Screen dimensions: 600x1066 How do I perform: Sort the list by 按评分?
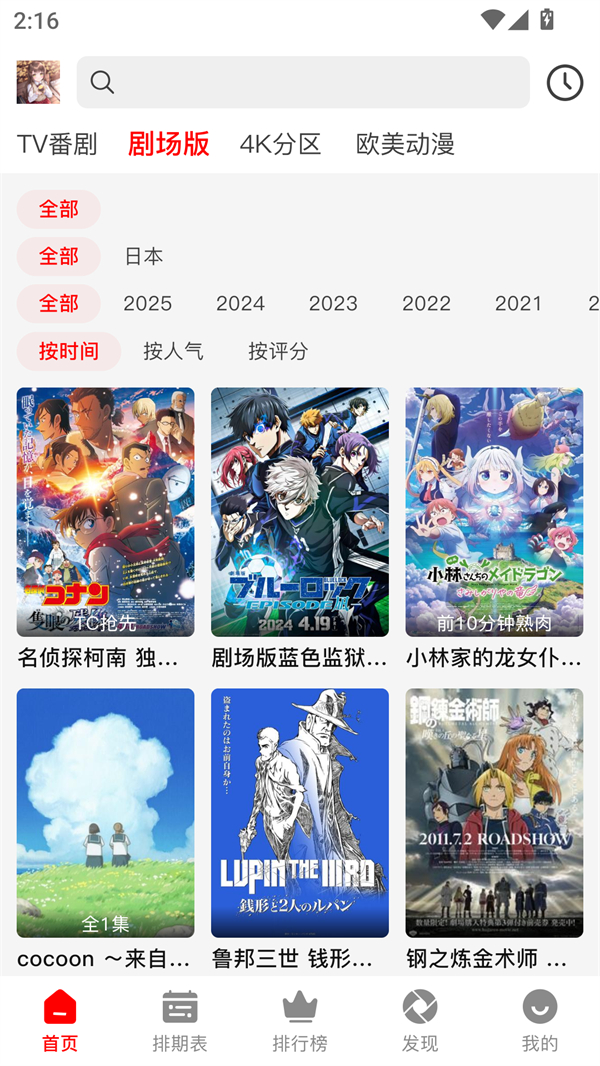pyautogui.click(x=278, y=351)
